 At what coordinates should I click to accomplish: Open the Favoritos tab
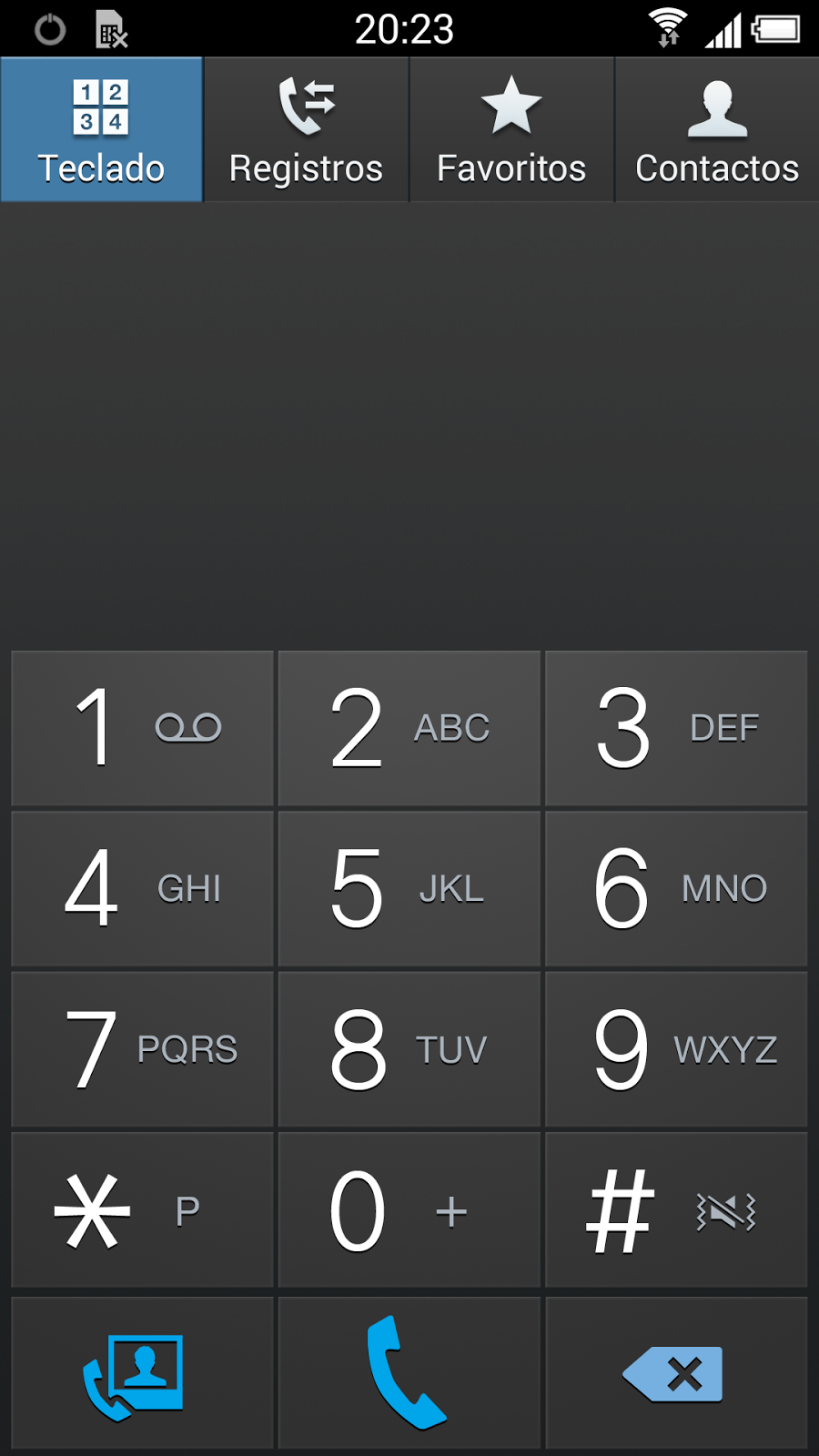511,130
